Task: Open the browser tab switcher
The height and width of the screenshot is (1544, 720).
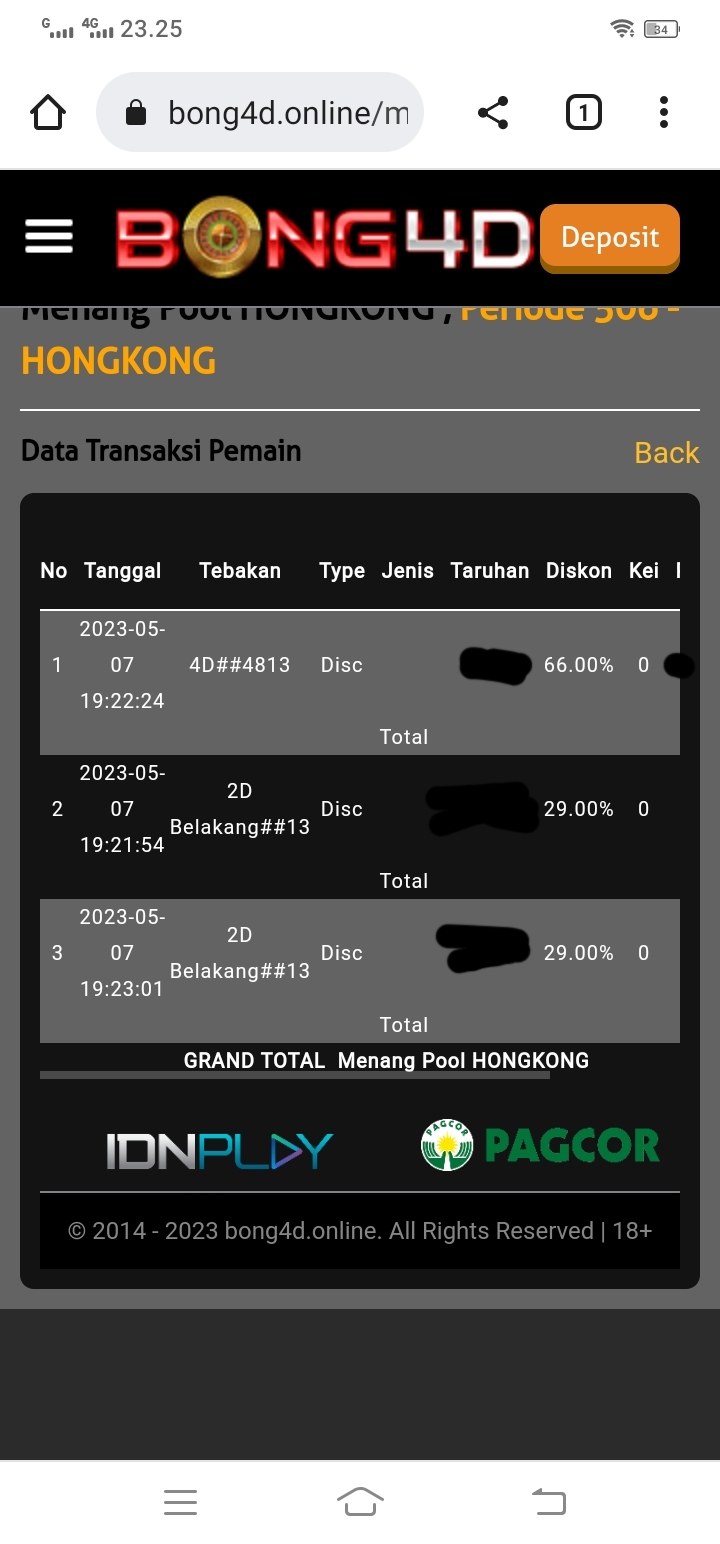Action: tap(583, 113)
